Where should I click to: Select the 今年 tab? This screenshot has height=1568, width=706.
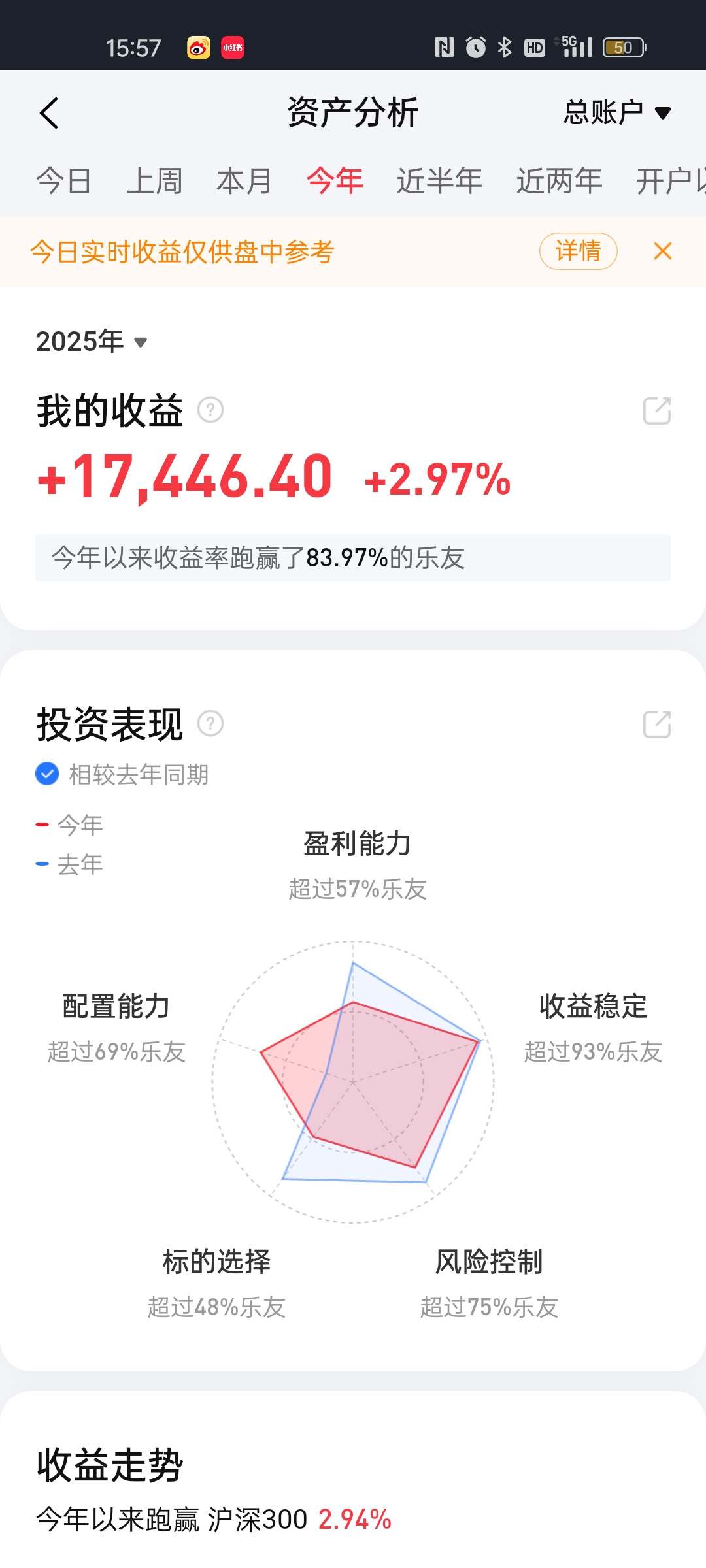pos(335,181)
